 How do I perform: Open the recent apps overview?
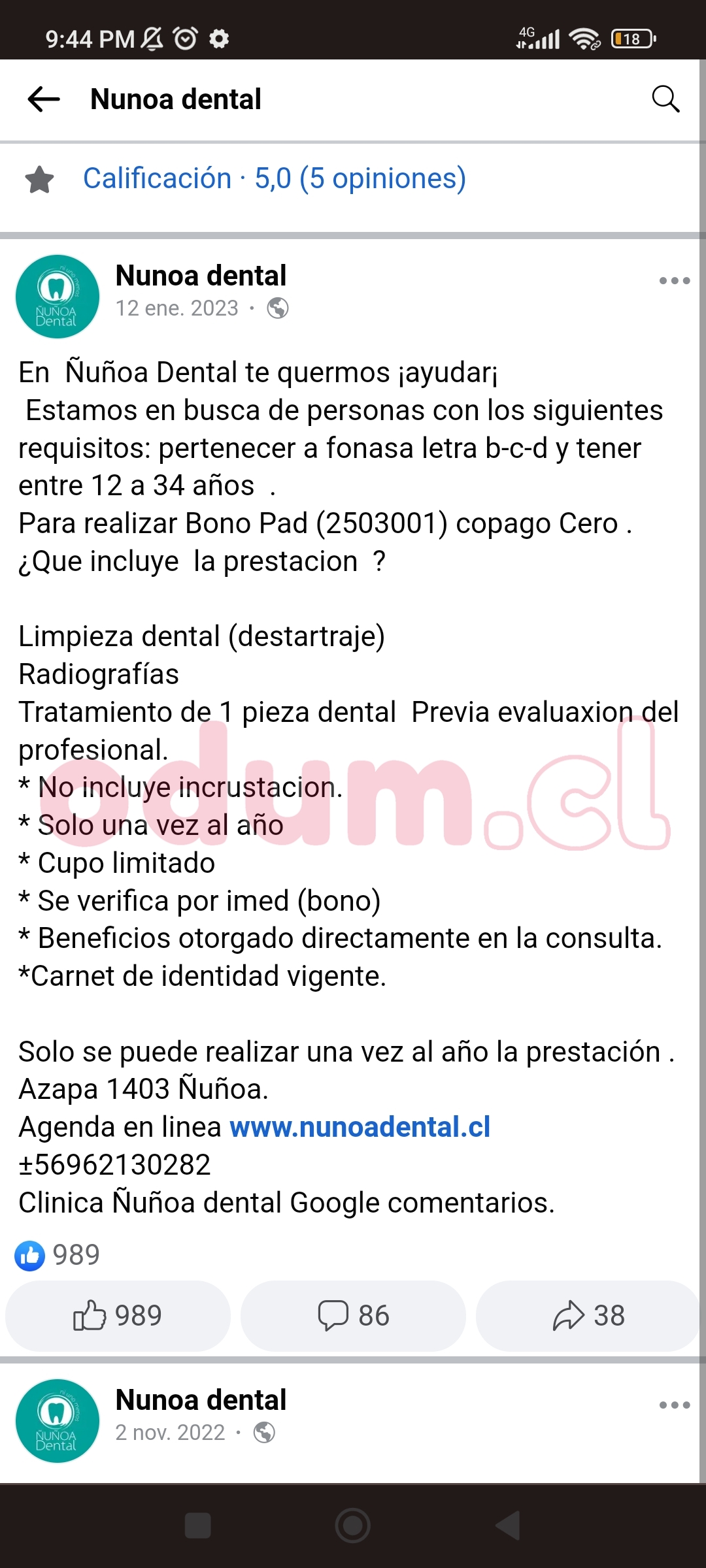coord(198,1526)
